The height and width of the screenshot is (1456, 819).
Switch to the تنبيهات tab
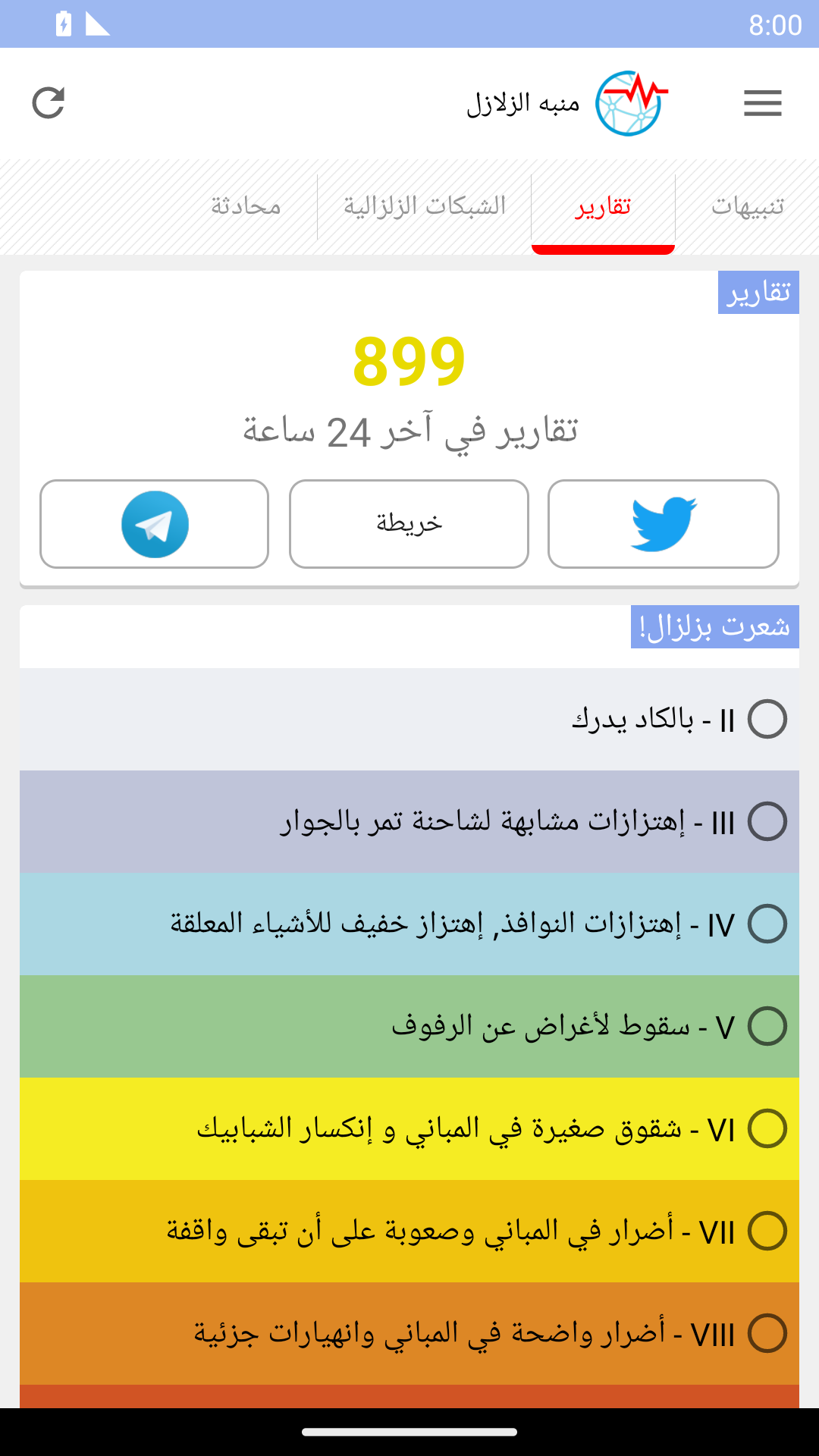[x=747, y=206]
